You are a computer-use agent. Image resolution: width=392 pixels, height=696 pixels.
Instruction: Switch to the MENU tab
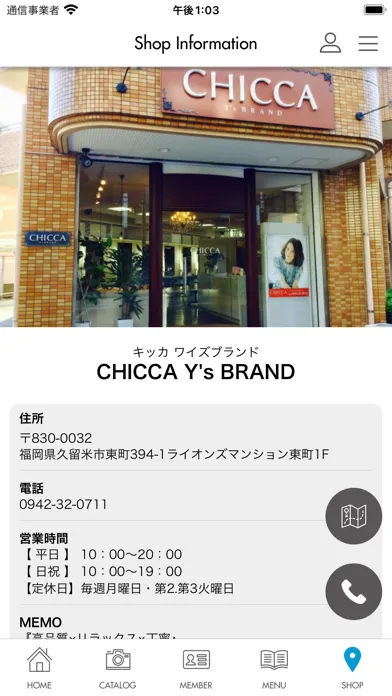tap(274, 668)
